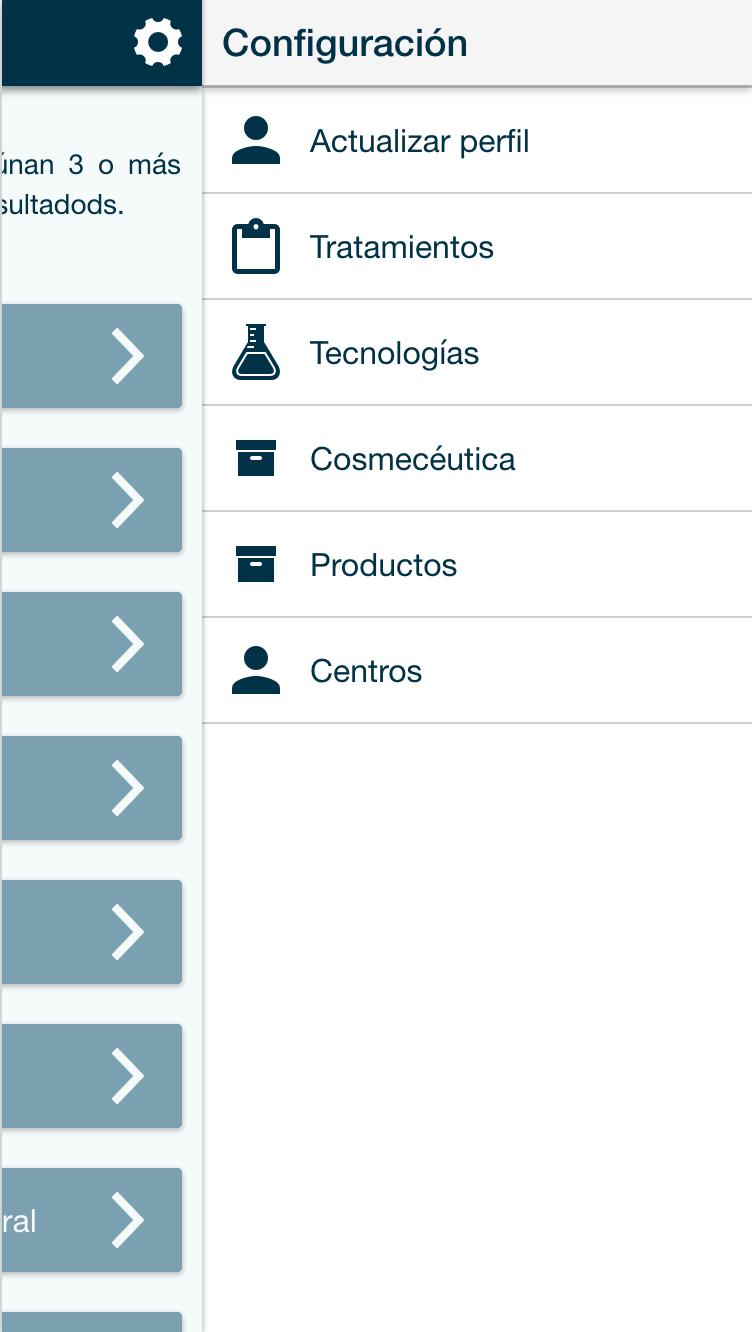Screen dimensions: 752x1332
Task: Select the box icon beside Cosmecéutica
Action: pyautogui.click(x=256, y=459)
